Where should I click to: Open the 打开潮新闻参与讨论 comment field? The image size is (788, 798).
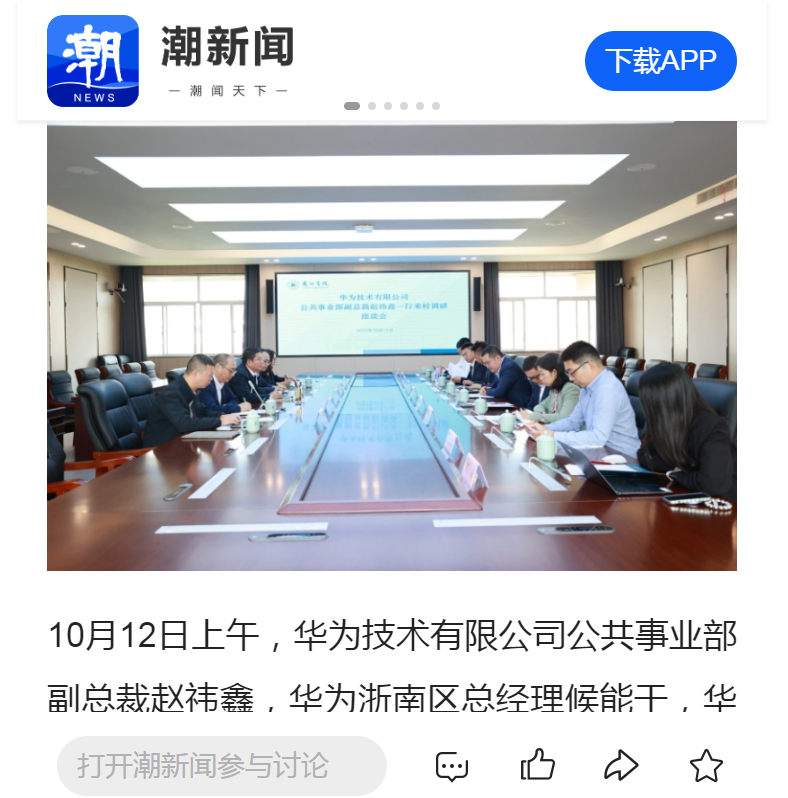pos(221,766)
